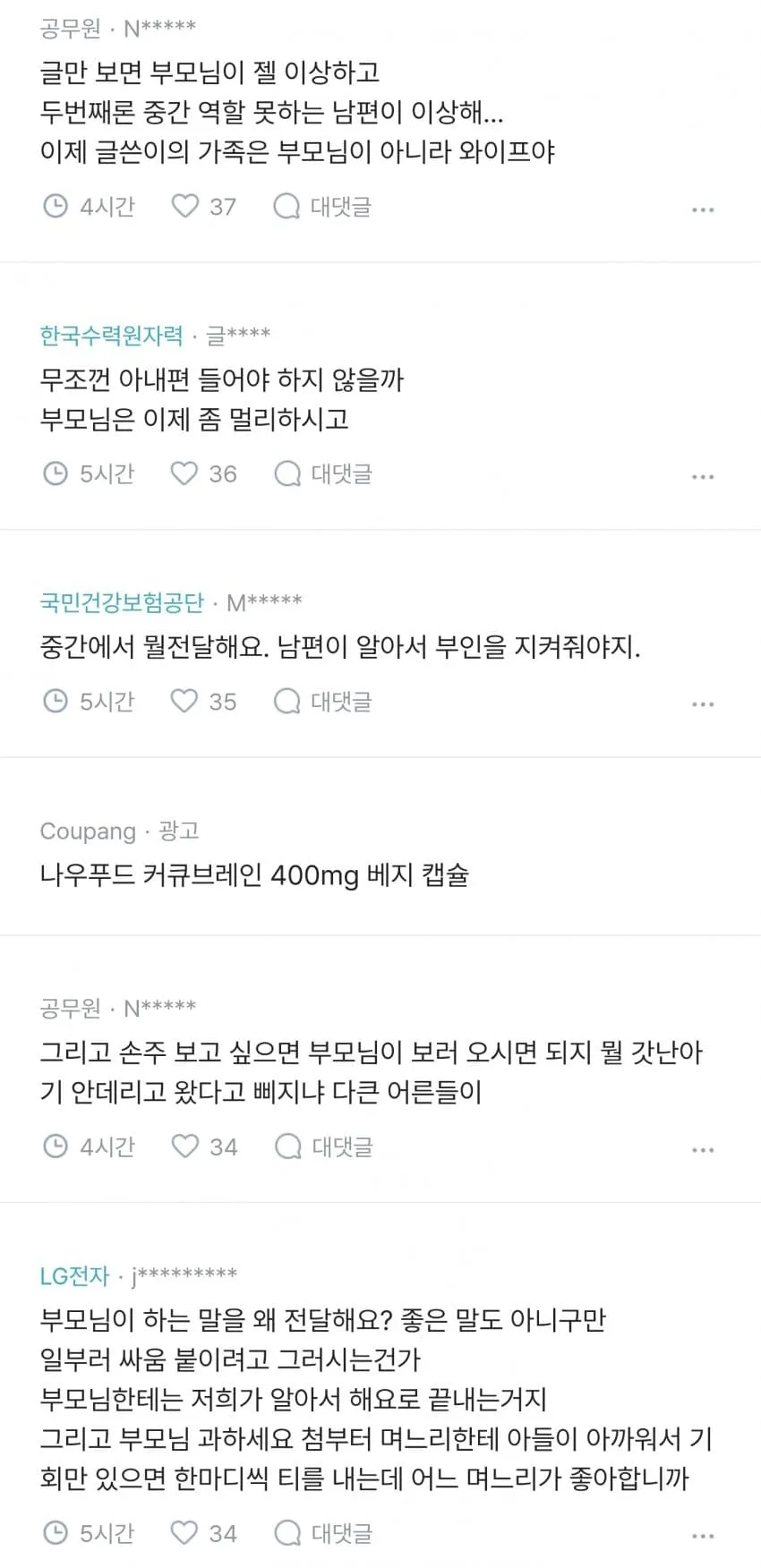Like the comment about 손주 with 34 likes
This screenshot has width=761, height=1568.
click(x=203, y=1146)
